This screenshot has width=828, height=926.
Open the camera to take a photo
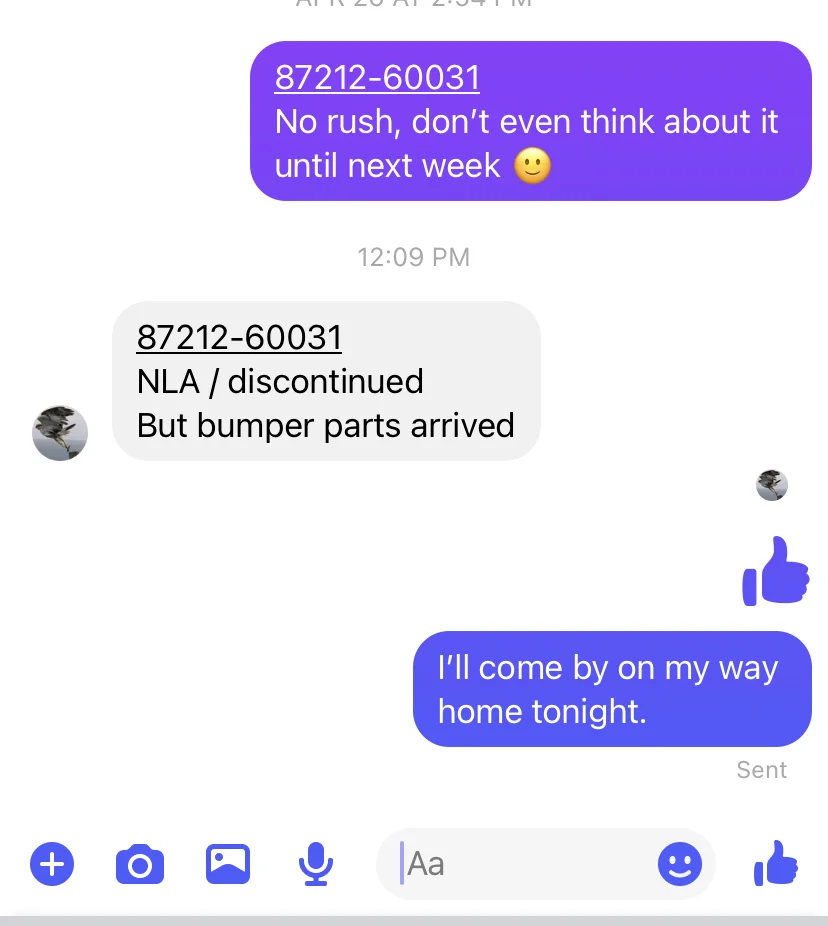(x=140, y=864)
